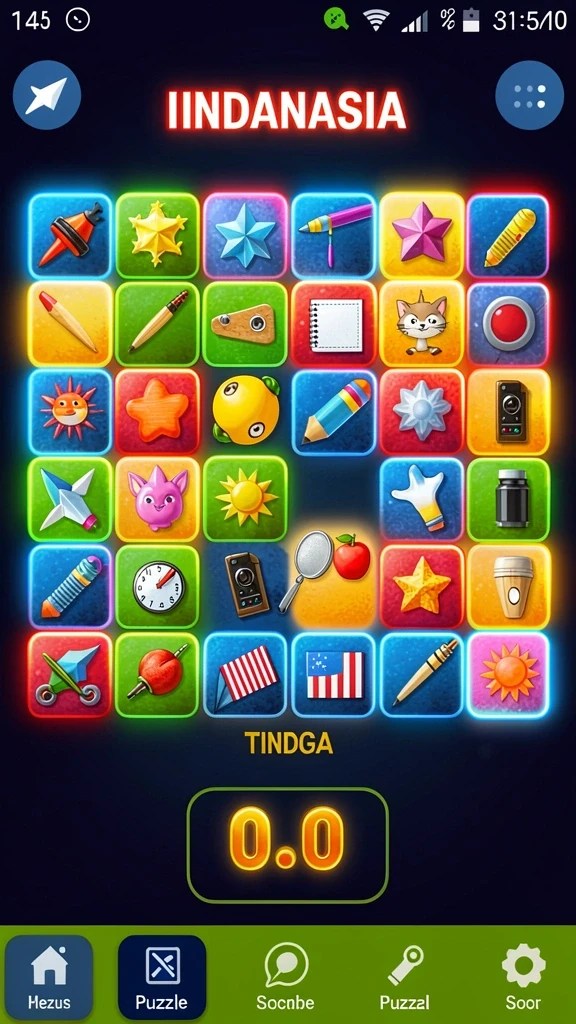Open the six-dot grid menu
576x1024 pixels.
(529, 95)
